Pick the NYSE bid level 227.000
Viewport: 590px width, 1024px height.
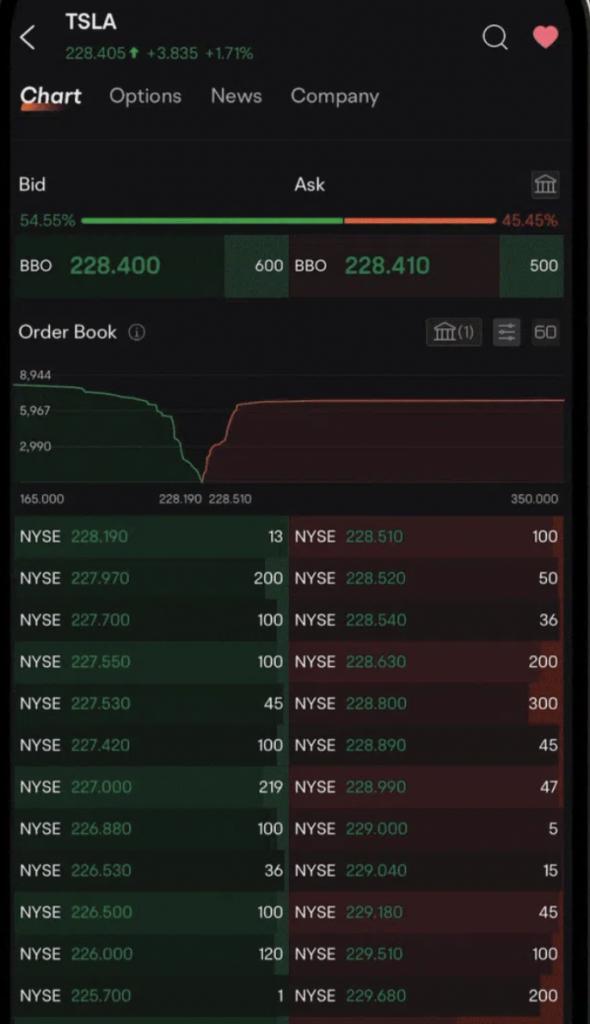click(x=152, y=788)
